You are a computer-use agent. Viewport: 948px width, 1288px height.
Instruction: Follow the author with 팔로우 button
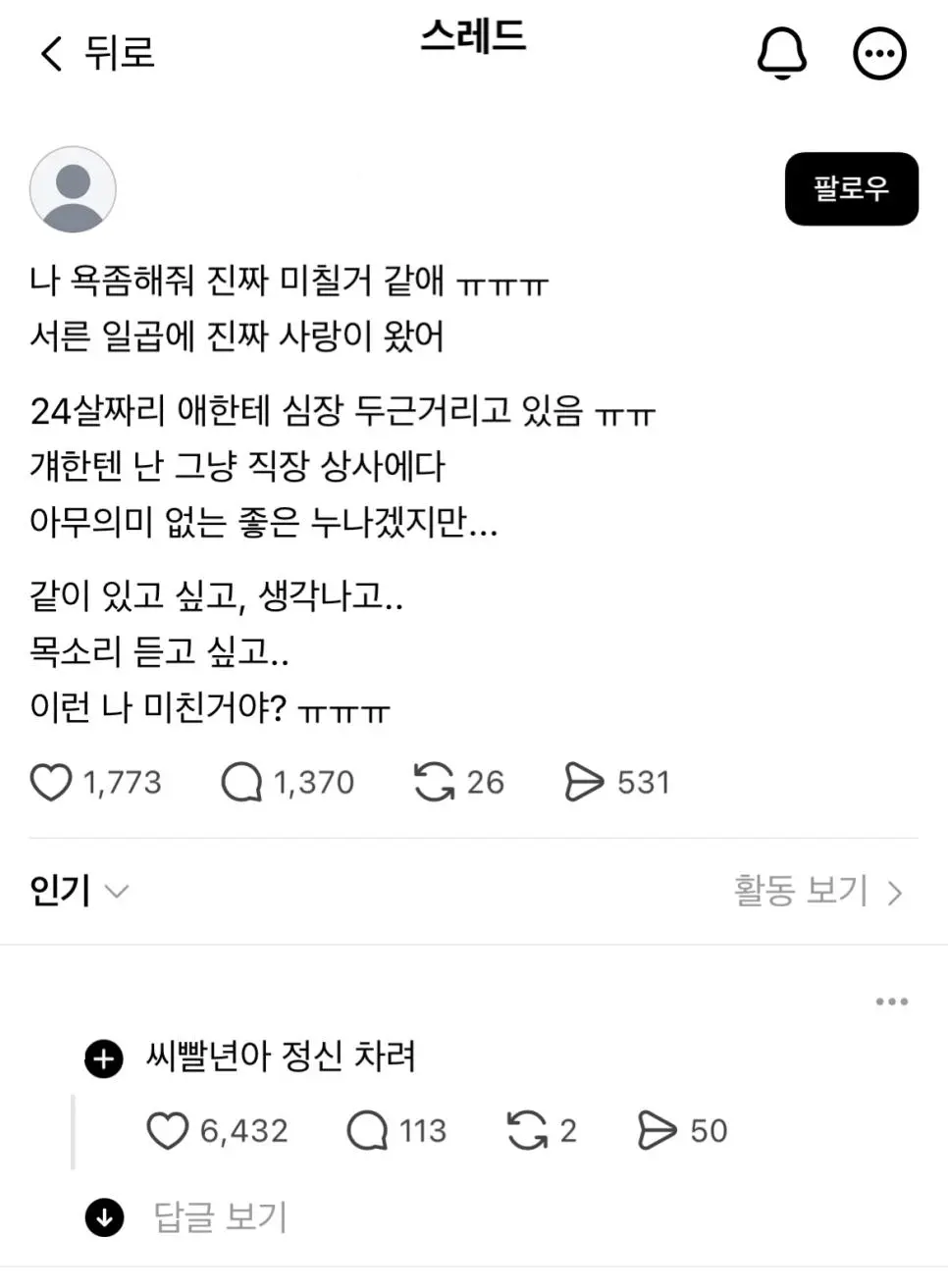click(x=851, y=188)
